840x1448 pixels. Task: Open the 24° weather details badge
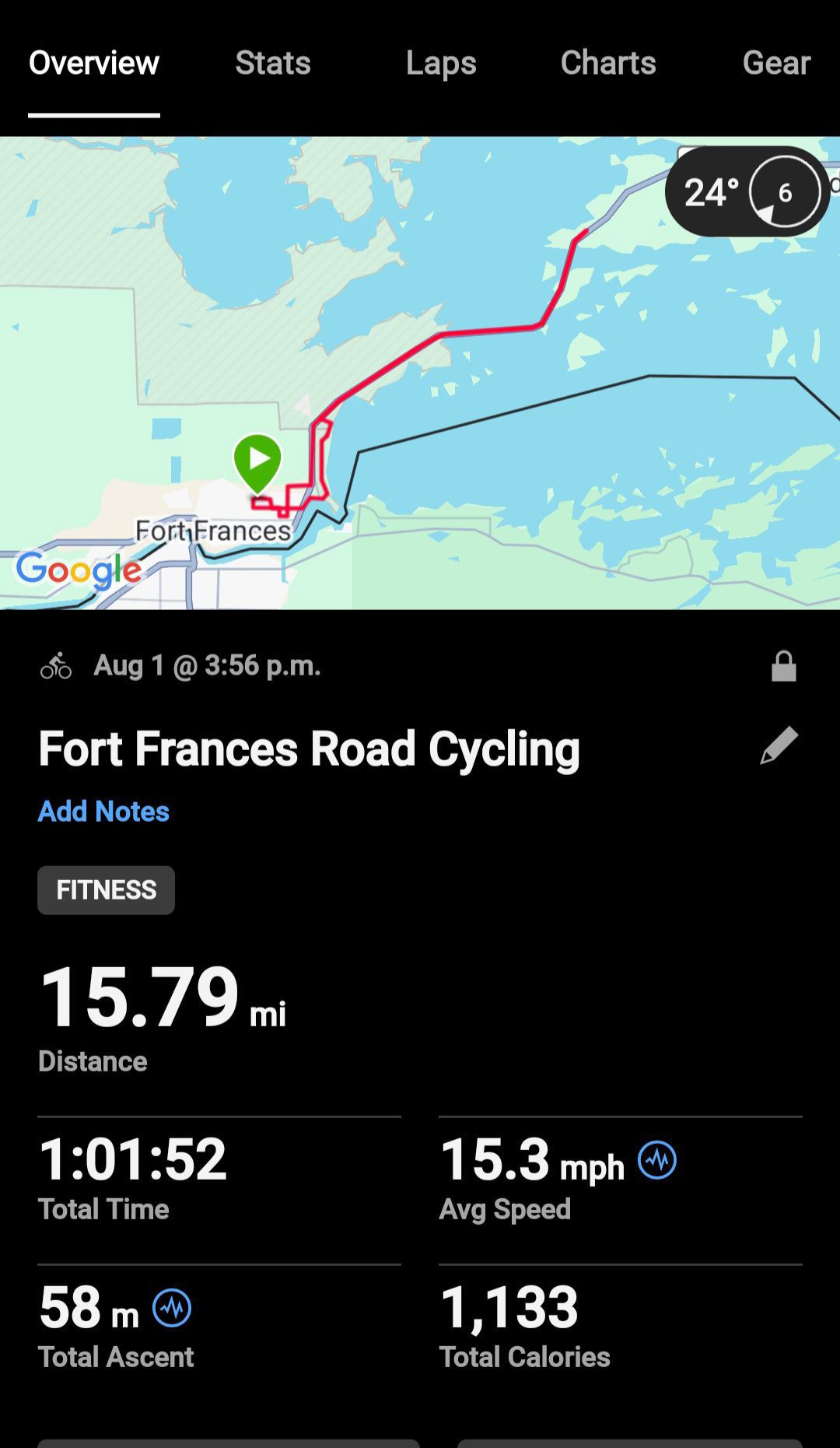pos(747,191)
